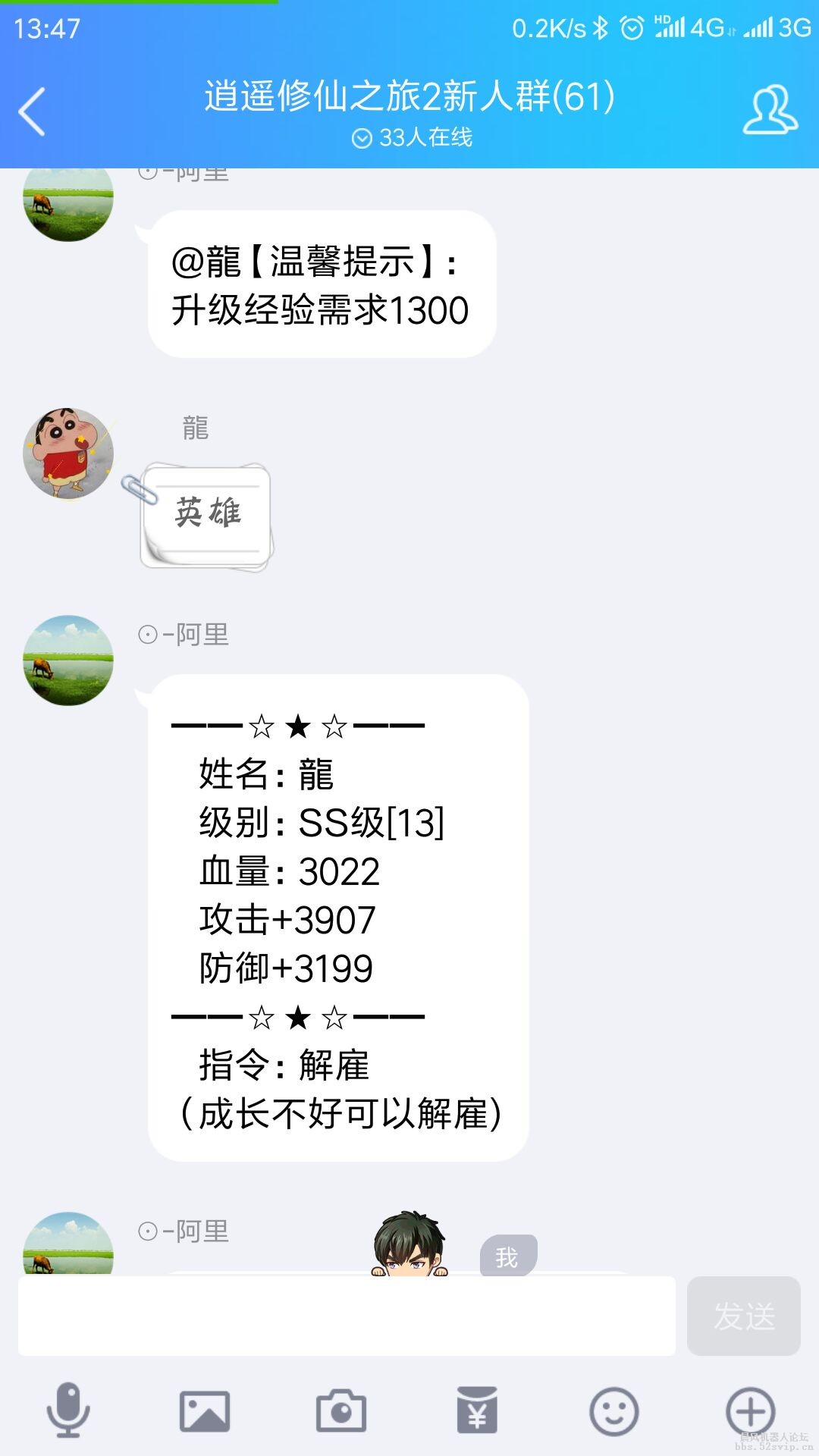Tap the message input field
819x1456 pixels.
[347, 1316]
